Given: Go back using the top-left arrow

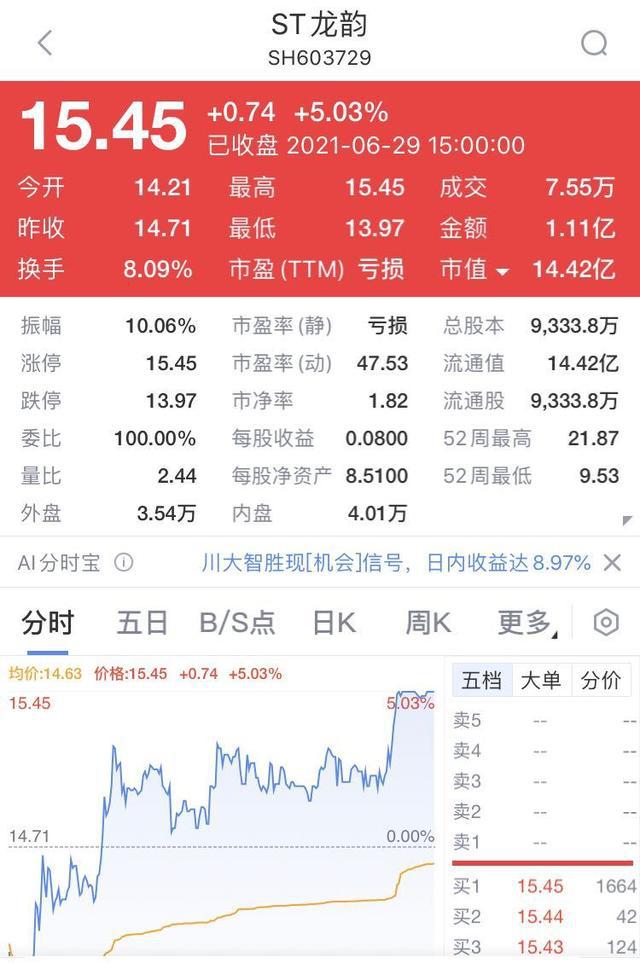Looking at the screenshot, I should (44, 43).
